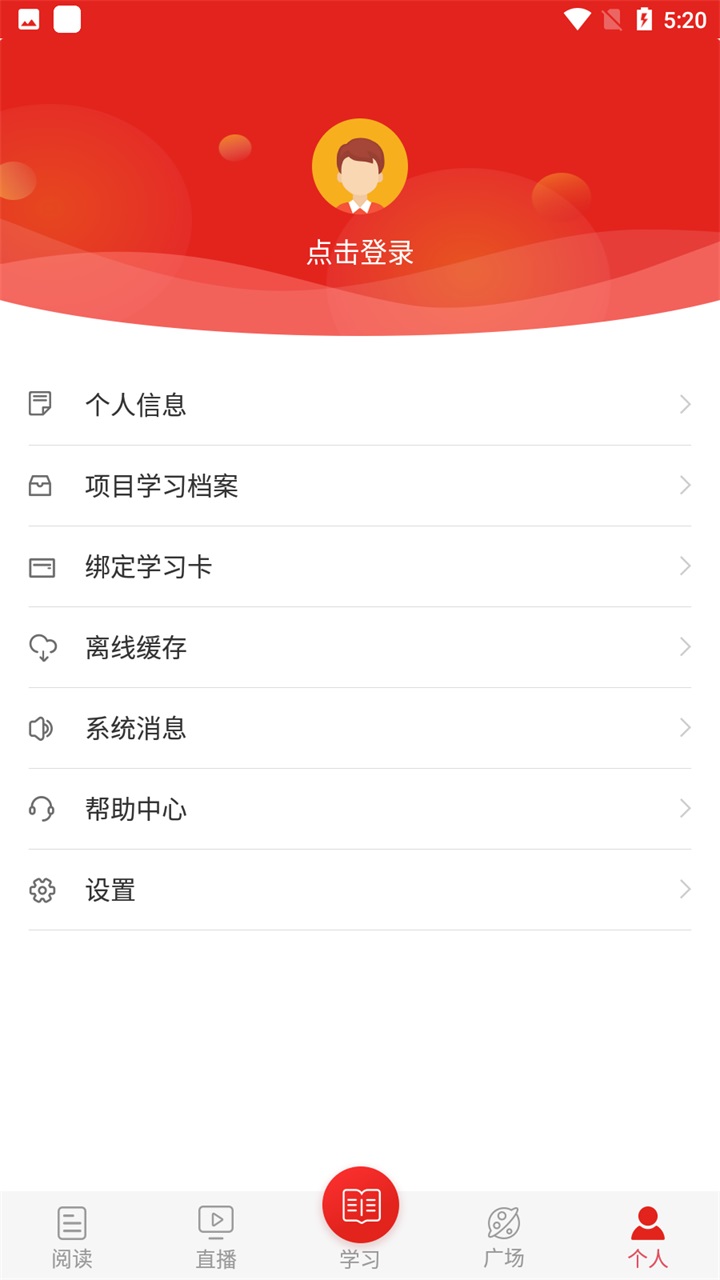Open 项目学习档案 study records
This screenshot has height=1280, width=720.
(x=360, y=486)
